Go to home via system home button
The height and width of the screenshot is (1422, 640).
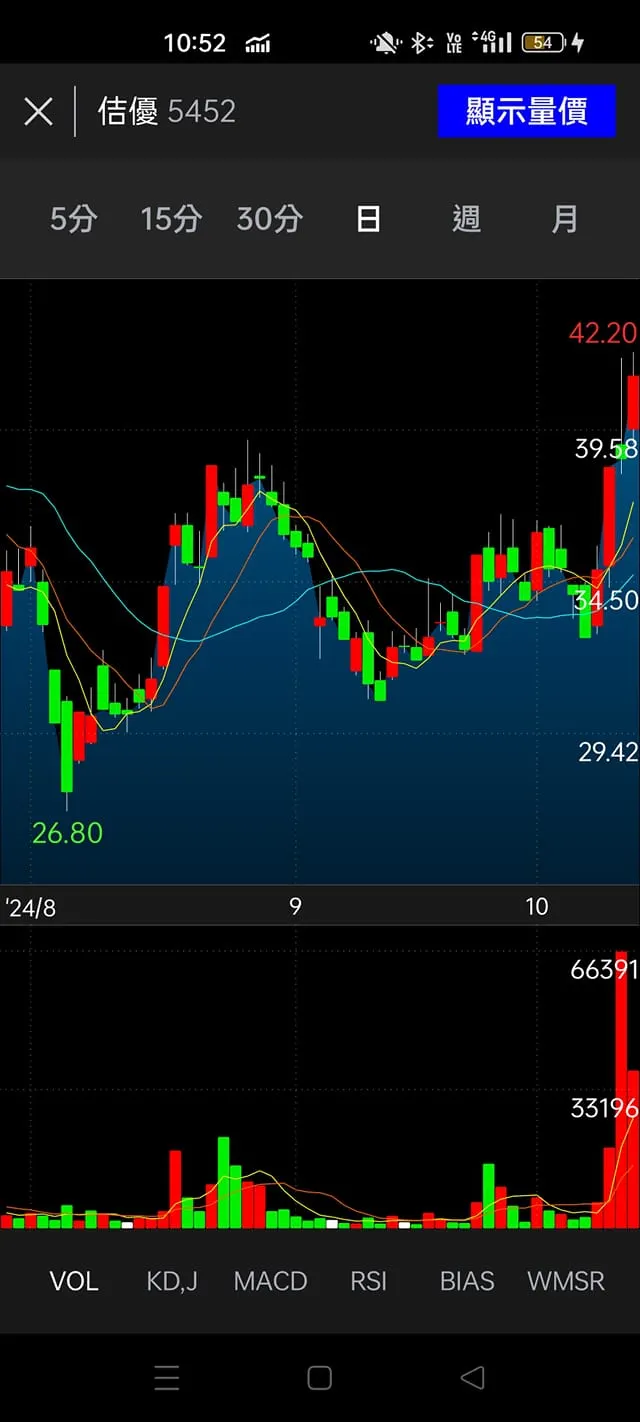point(320,1378)
